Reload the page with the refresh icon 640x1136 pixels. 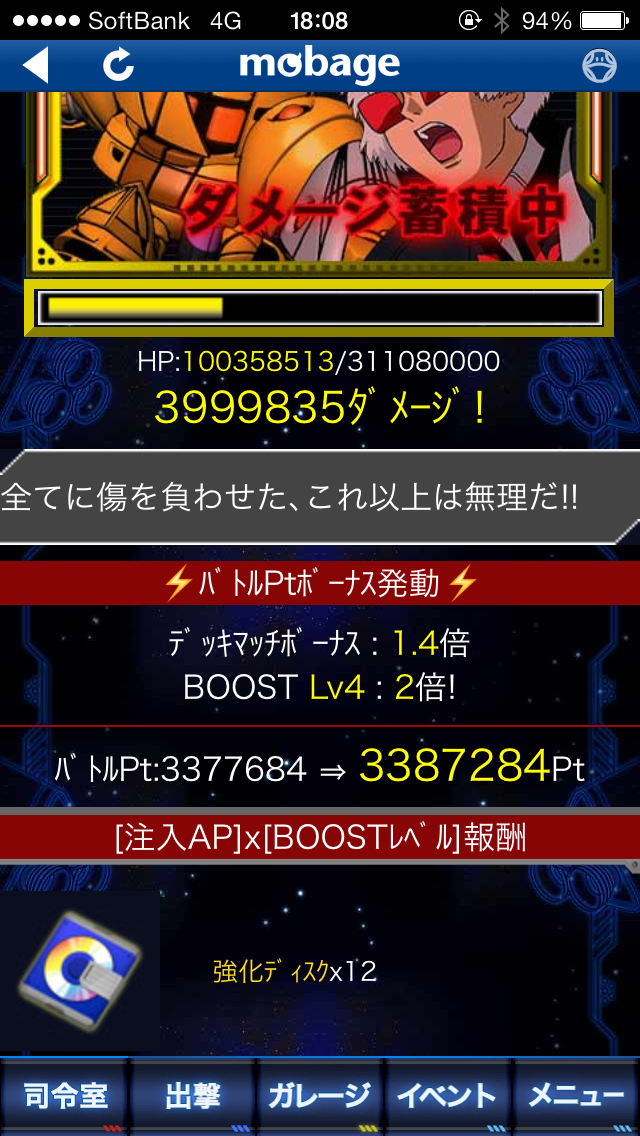pyautogui.click(x=118, y=65)
